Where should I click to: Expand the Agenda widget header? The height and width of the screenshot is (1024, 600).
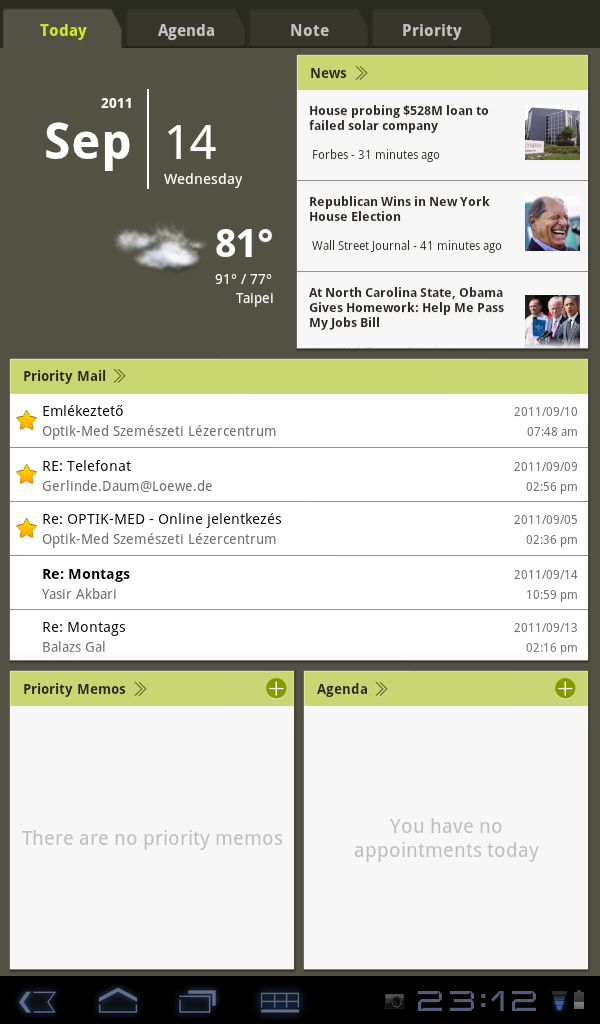point(352,689)
